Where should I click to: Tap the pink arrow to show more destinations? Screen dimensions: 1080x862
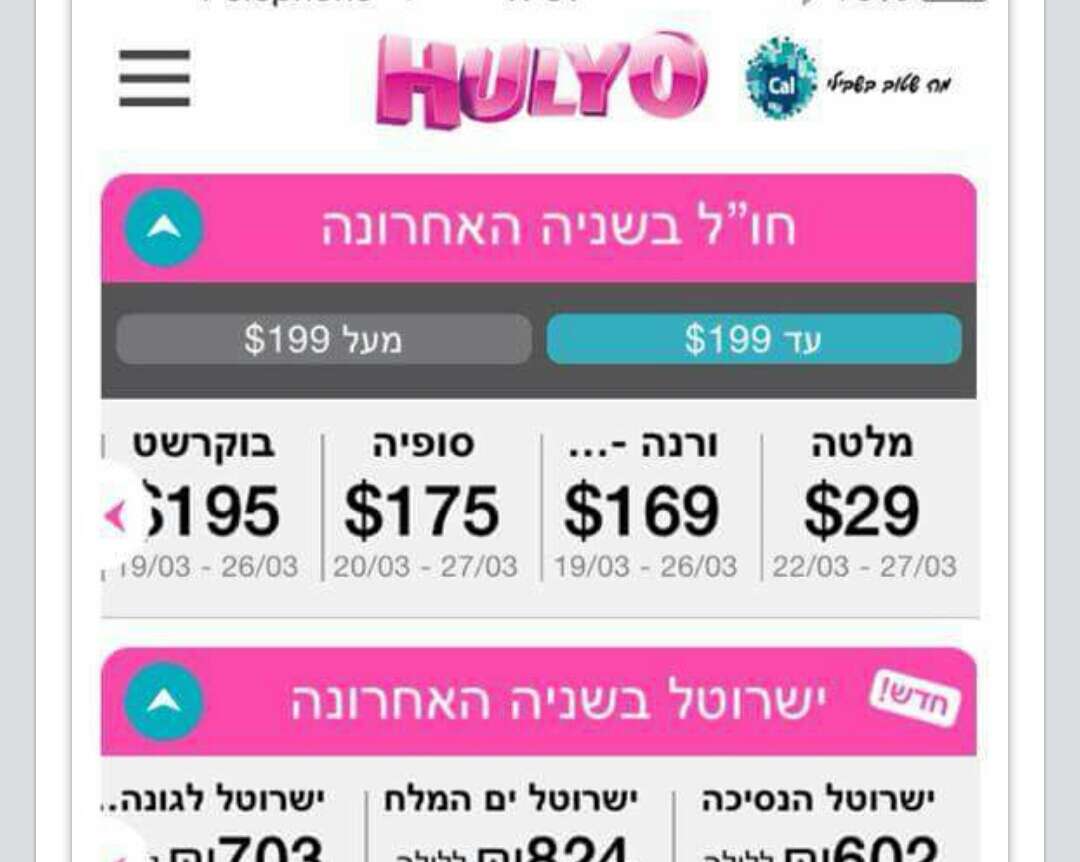(x=117, y=517)
